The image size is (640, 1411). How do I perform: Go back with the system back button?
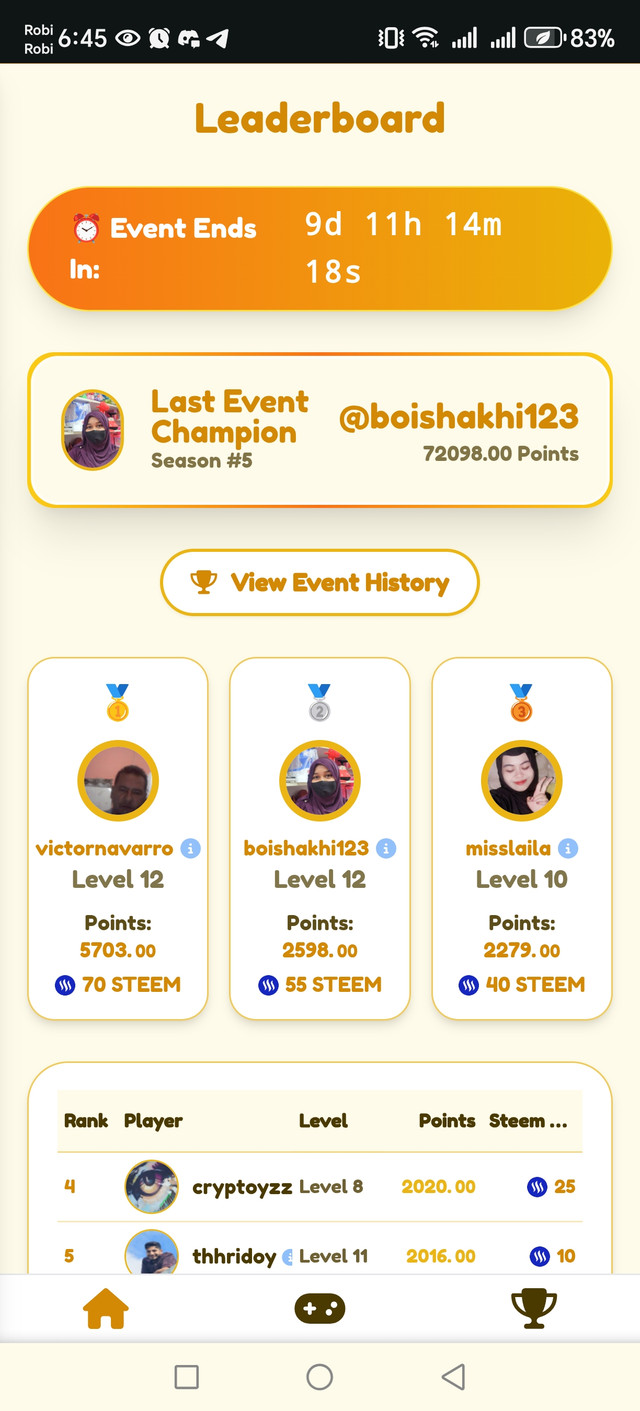pos(453,1377)
